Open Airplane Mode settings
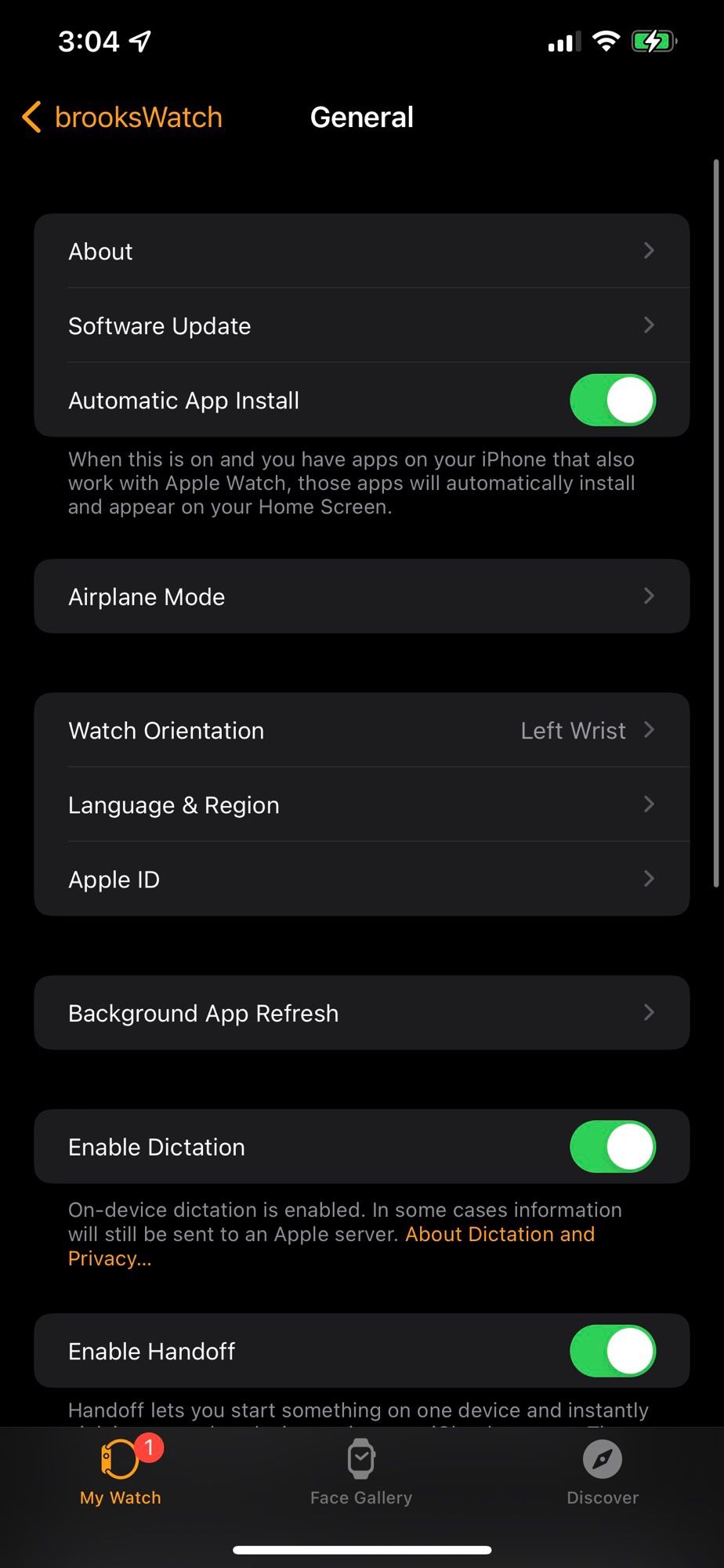The width and height of the screenshot is (724, 1568). click(x=361, y=597)
